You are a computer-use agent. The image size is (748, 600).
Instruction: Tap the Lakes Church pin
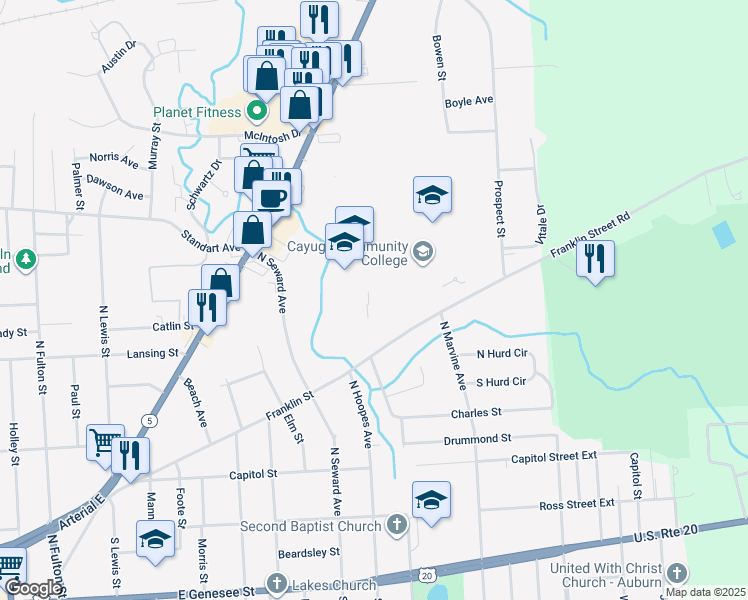coord(277,583)
